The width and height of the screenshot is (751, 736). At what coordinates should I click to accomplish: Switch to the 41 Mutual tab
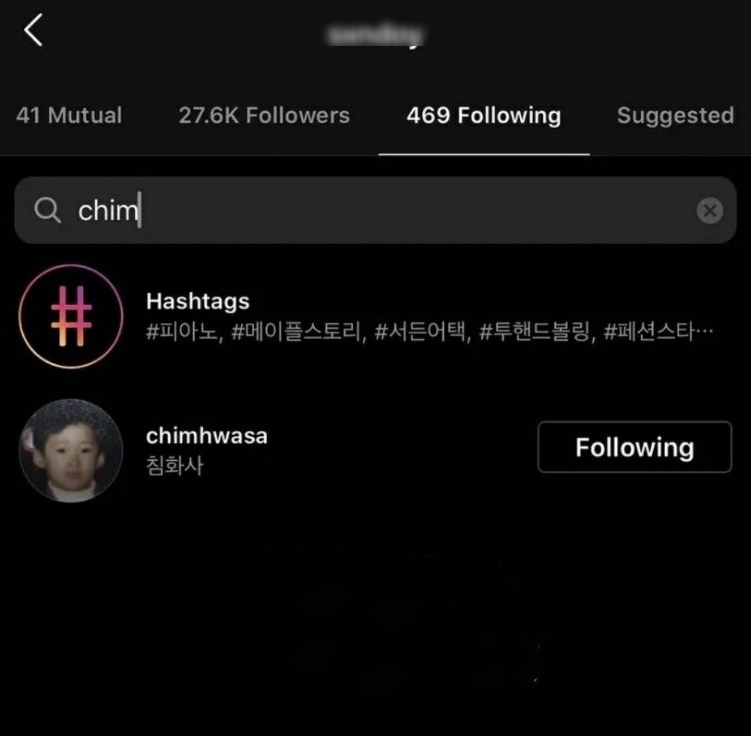[x=69, y=115]
